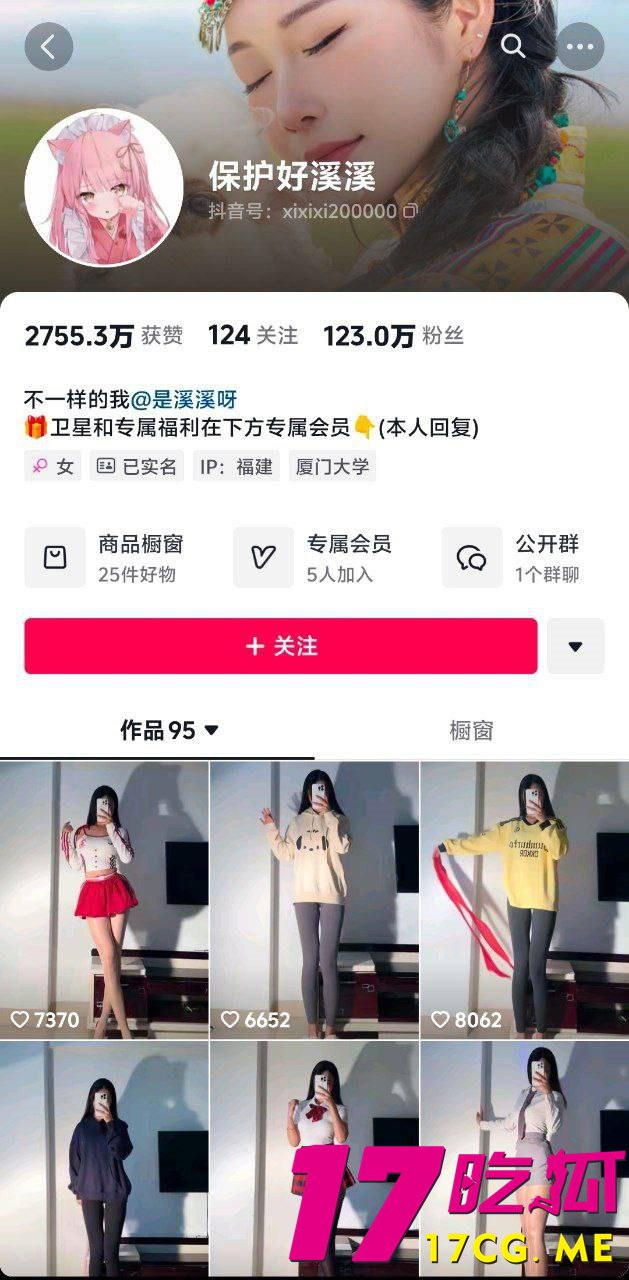
Task: View the 123.0万 粉丝 followers list
Action: [x=393, y=336]
